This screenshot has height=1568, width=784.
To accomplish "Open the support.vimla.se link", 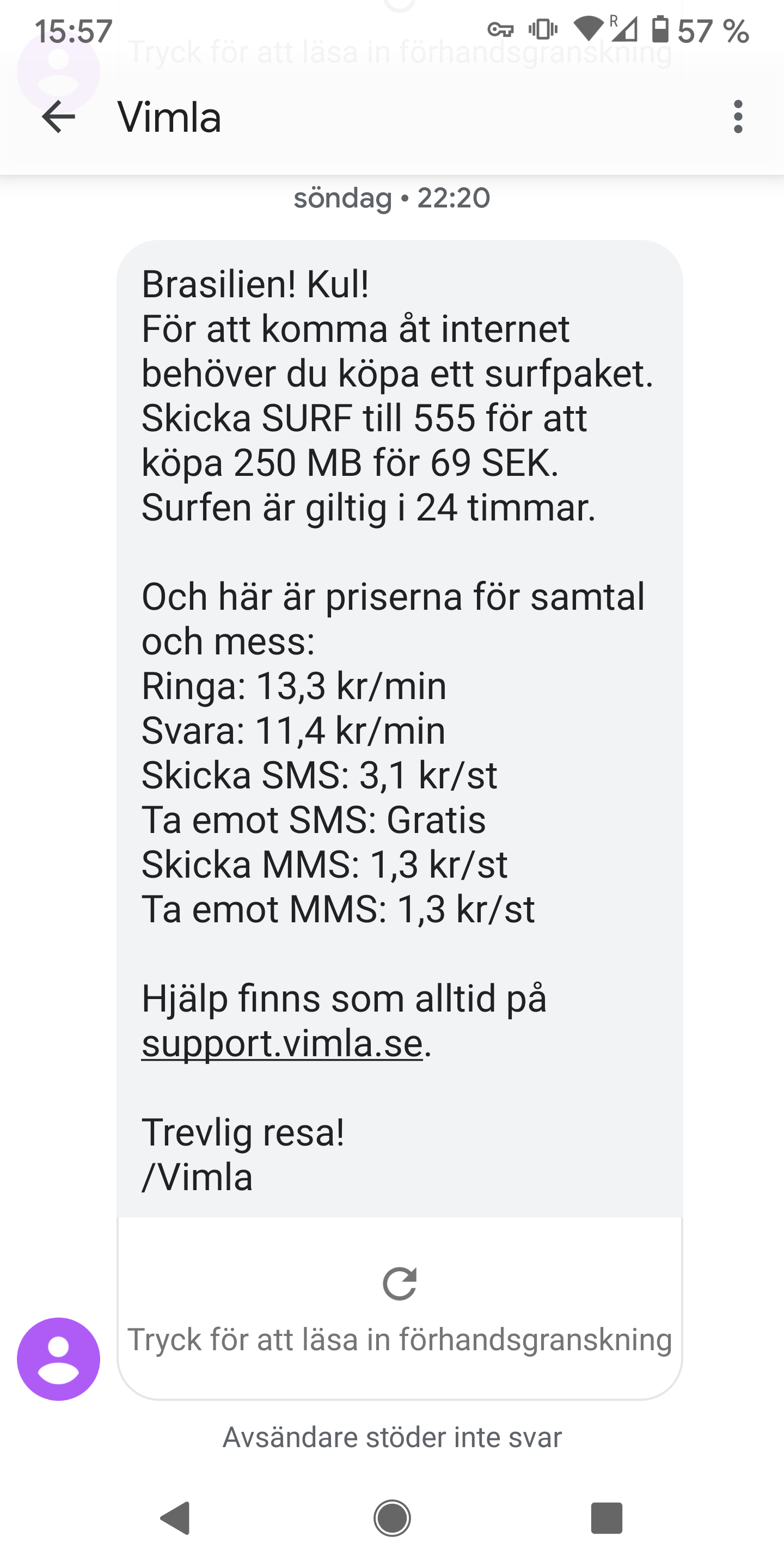I will [x=282, y=1043].
